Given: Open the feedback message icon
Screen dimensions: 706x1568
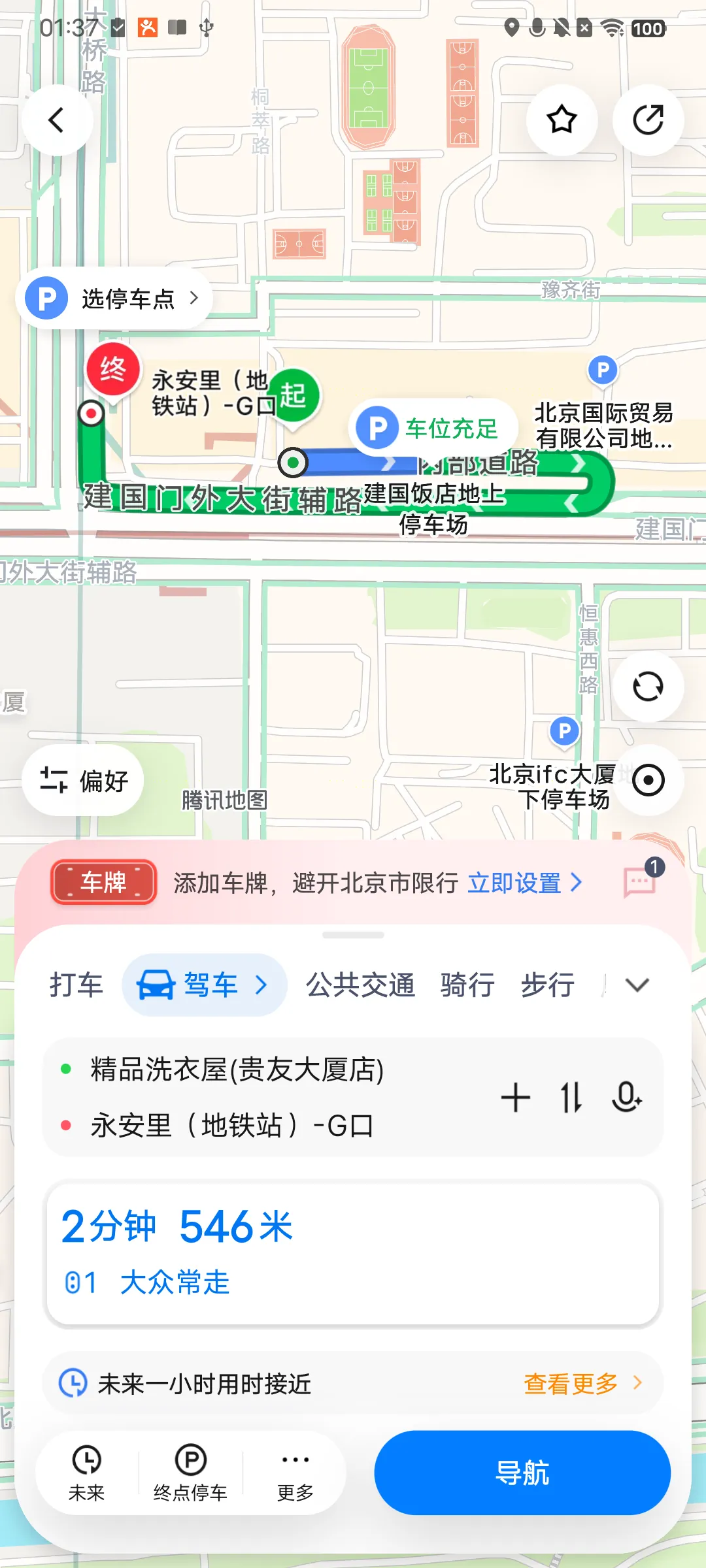Looking at the screenshot, I should (641, 882).
